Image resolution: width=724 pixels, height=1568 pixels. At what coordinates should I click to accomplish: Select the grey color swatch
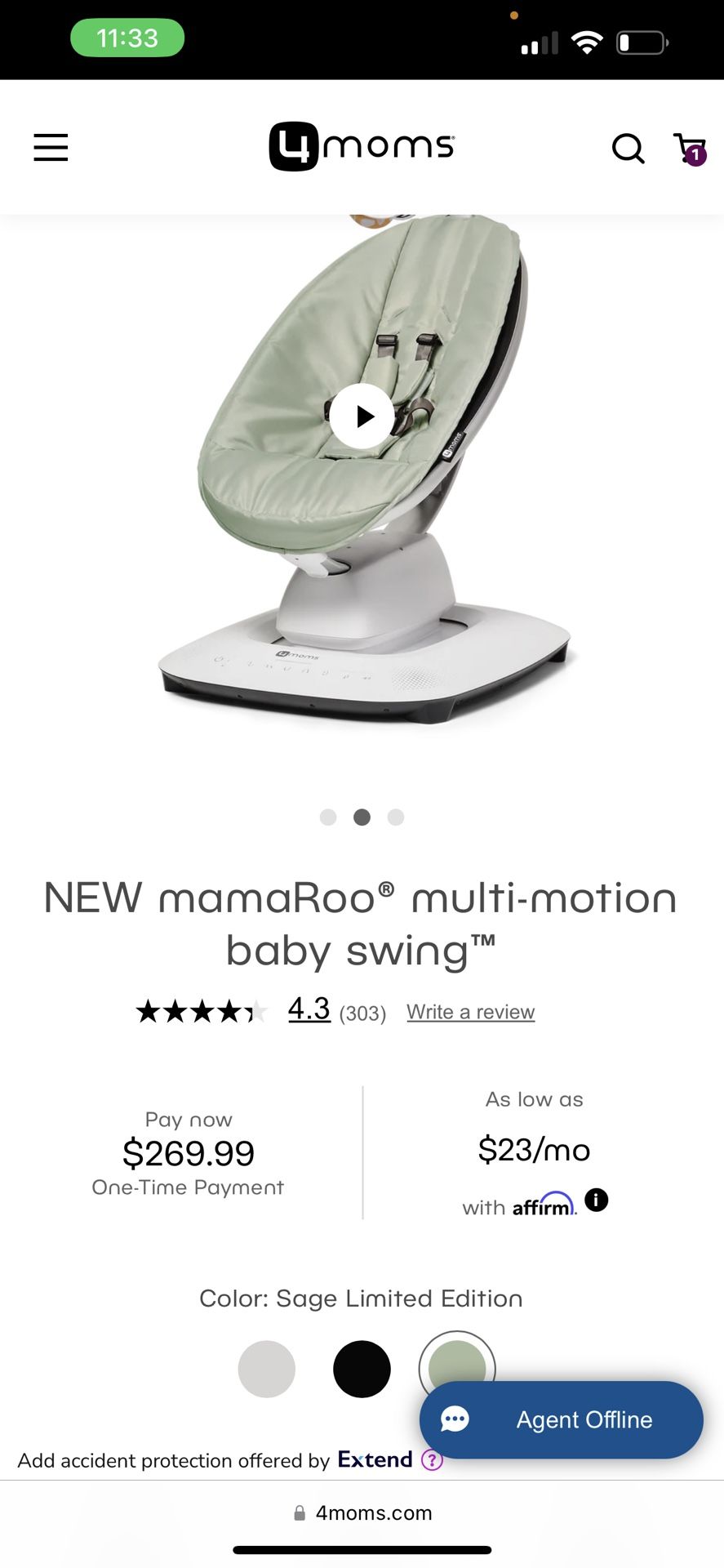tap(267, 1369)
